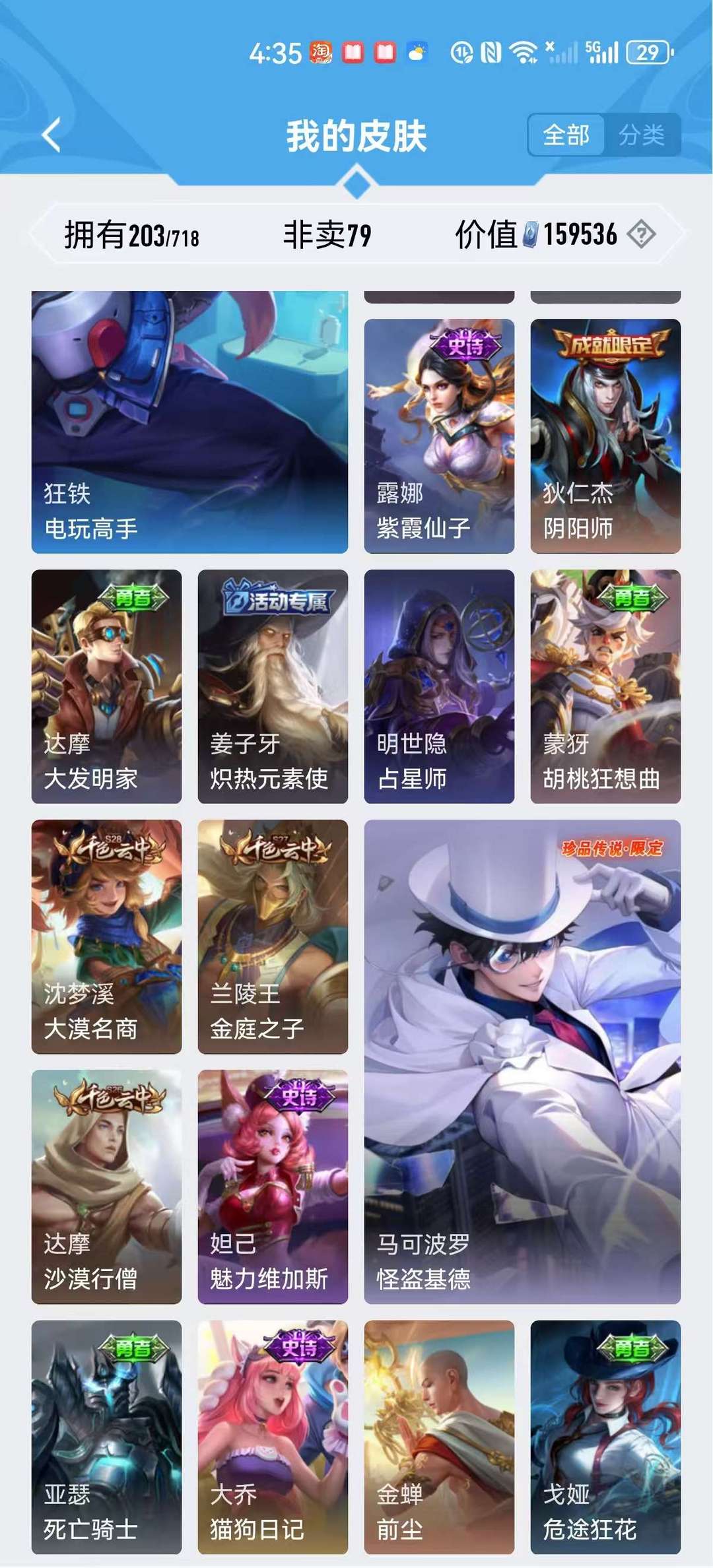Image resolution: width=713 pixels, height=1568 pixels.
Task: Open 金蝉 前尘 skin
Action: point(439,1437)
